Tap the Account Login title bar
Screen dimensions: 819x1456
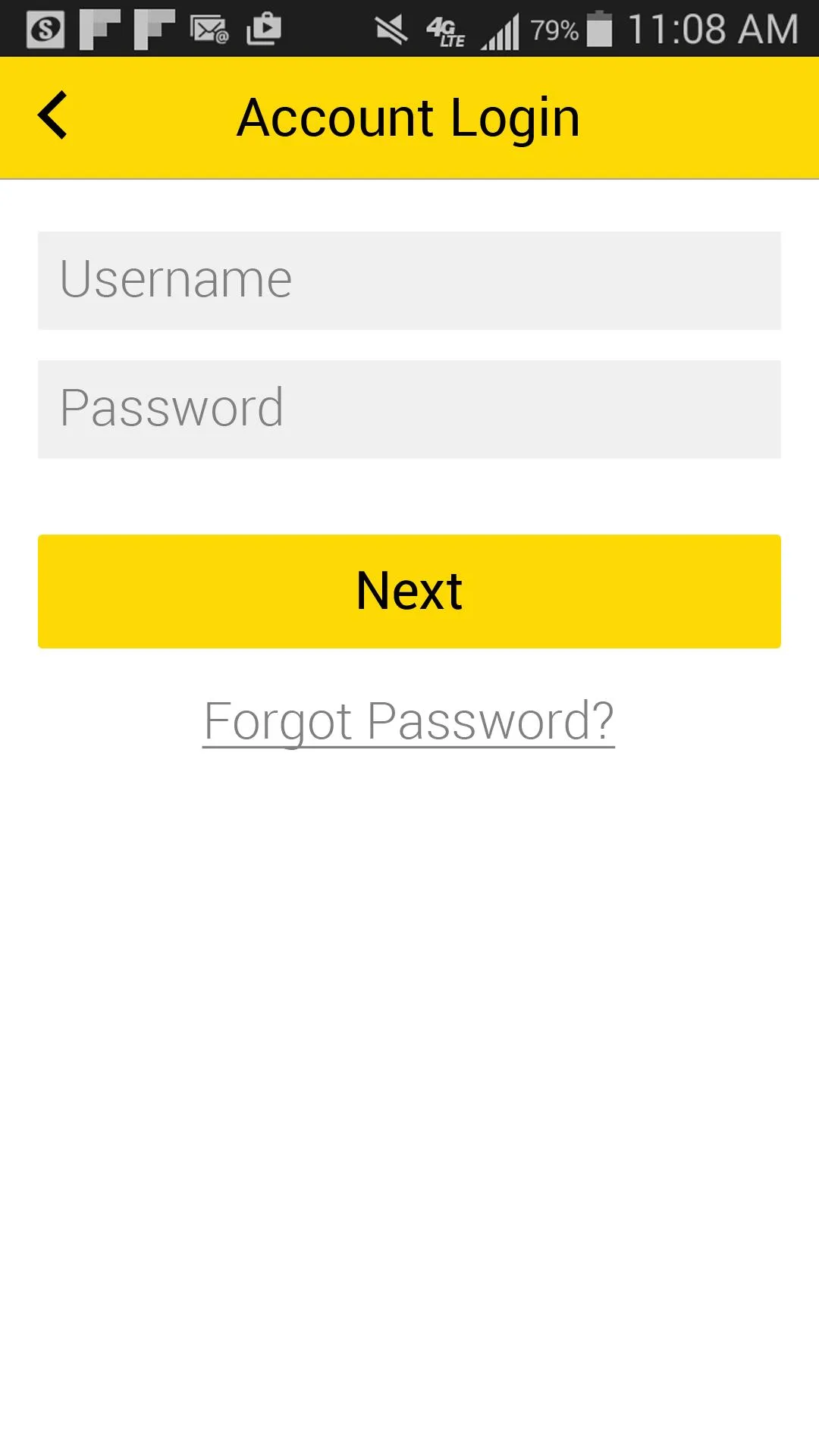coord(409,115)
